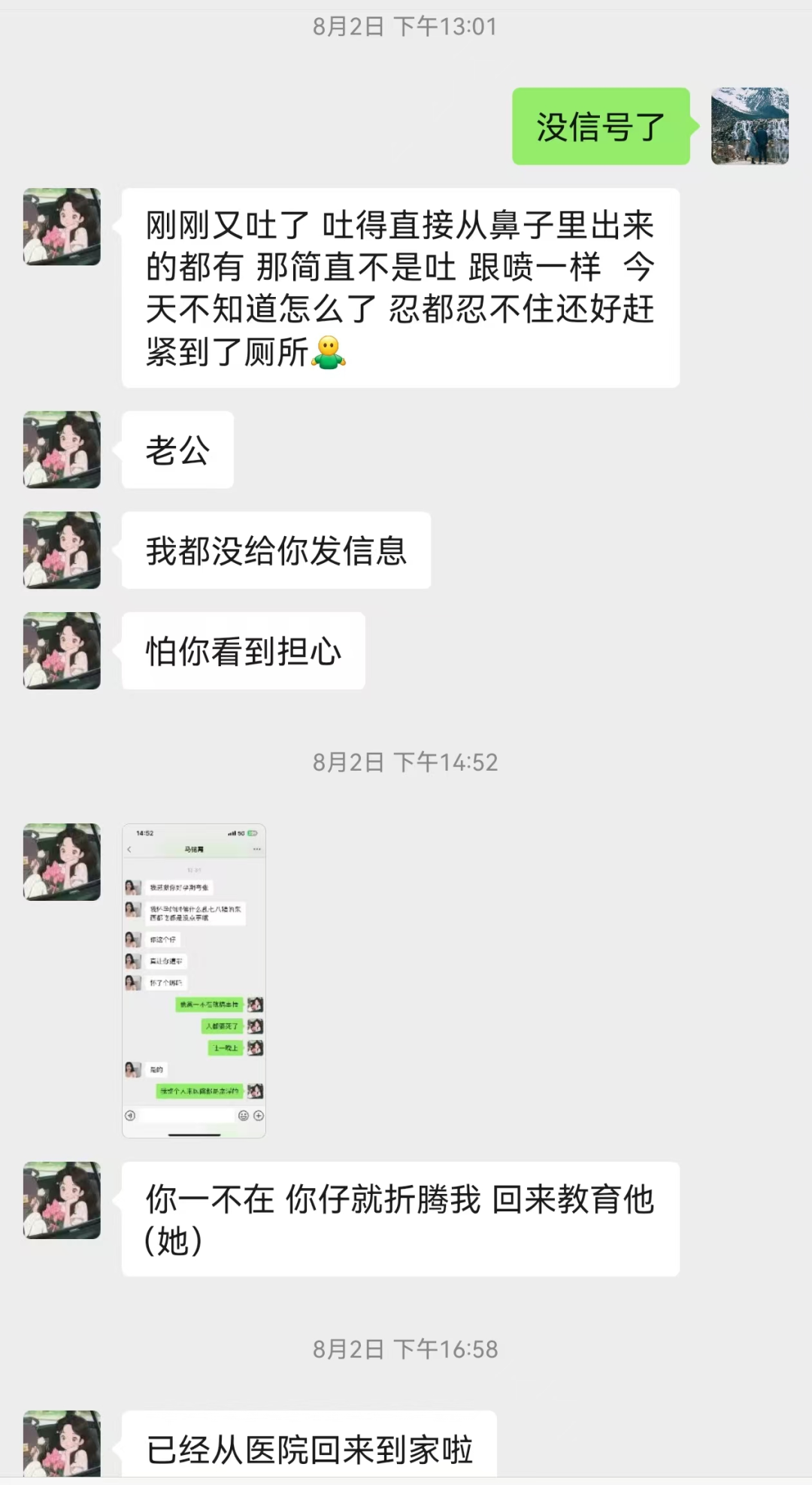
Task: Tap my avatar beside 没信号了
Action: 750,126
